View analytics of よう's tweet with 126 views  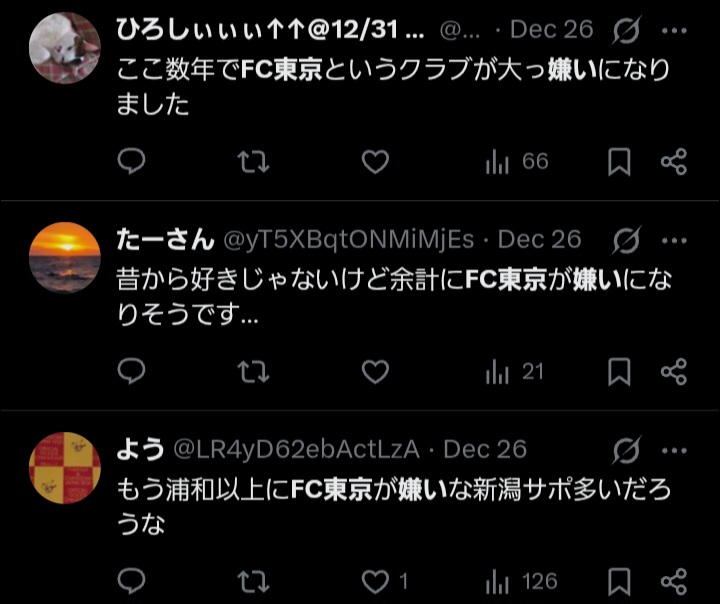pyautogui.click(x=521, y=582)
